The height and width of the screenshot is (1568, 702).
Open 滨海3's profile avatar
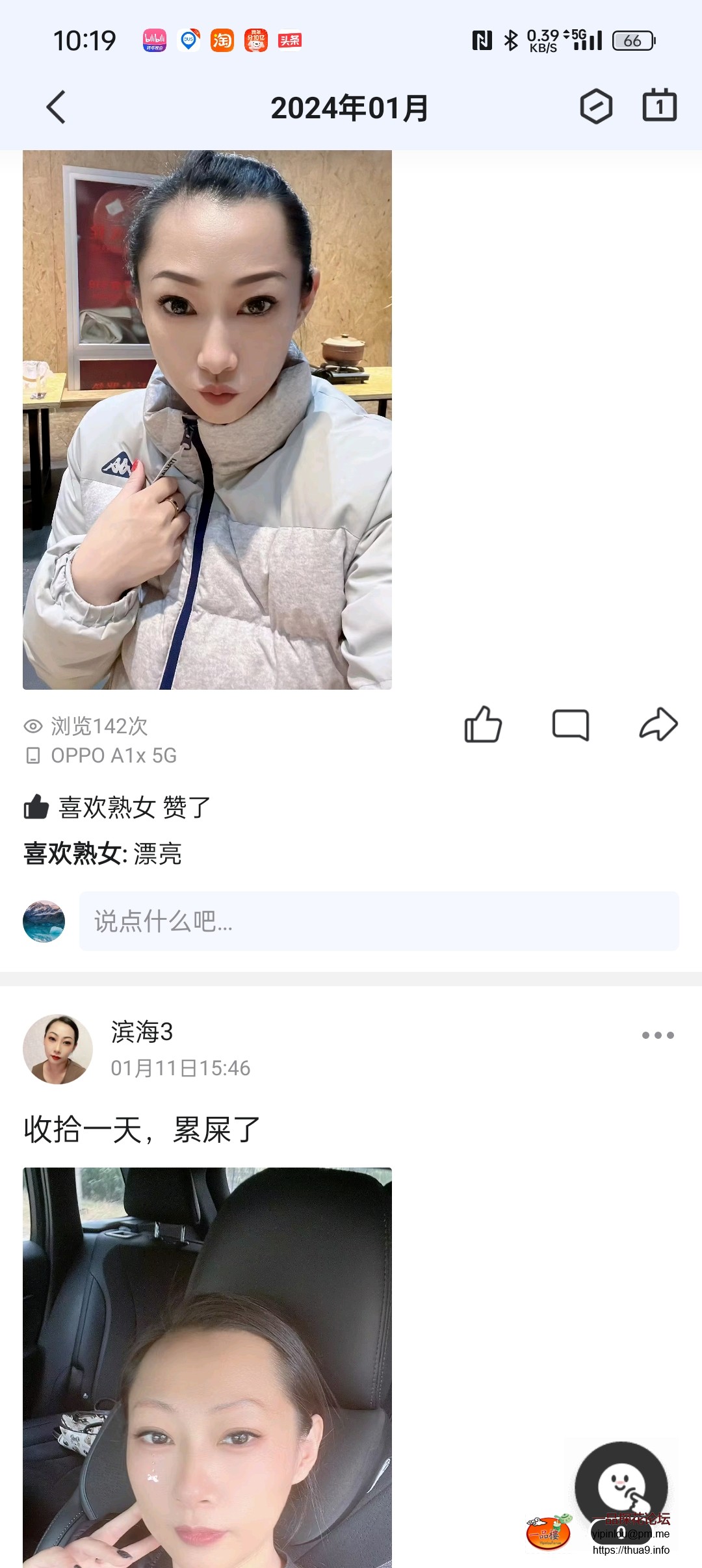click(x=57, y=1049)
